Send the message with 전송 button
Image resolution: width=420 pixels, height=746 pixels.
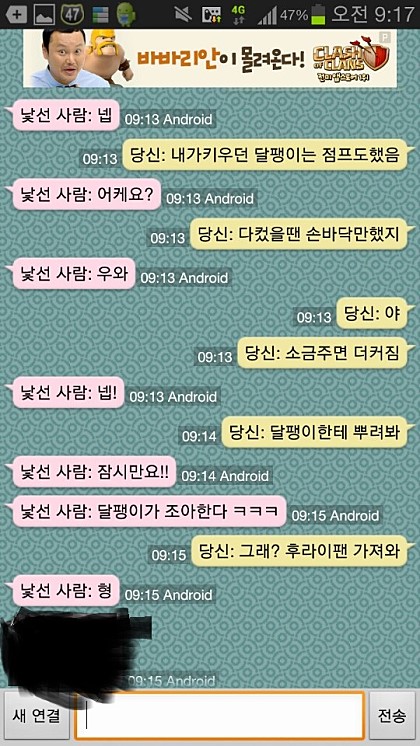[x=392, y=716]
